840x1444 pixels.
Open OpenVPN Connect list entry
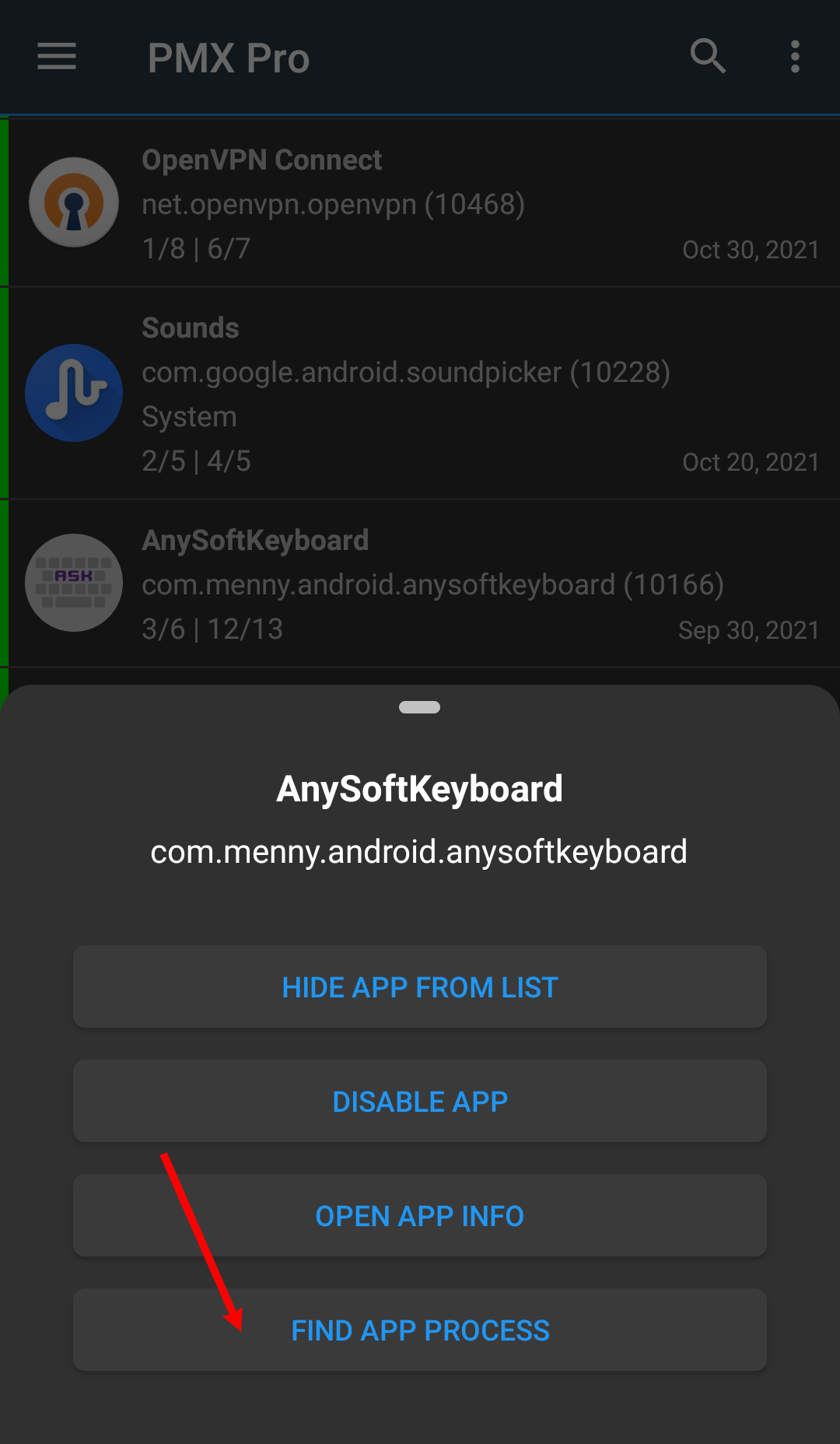[x=420, y=204]
